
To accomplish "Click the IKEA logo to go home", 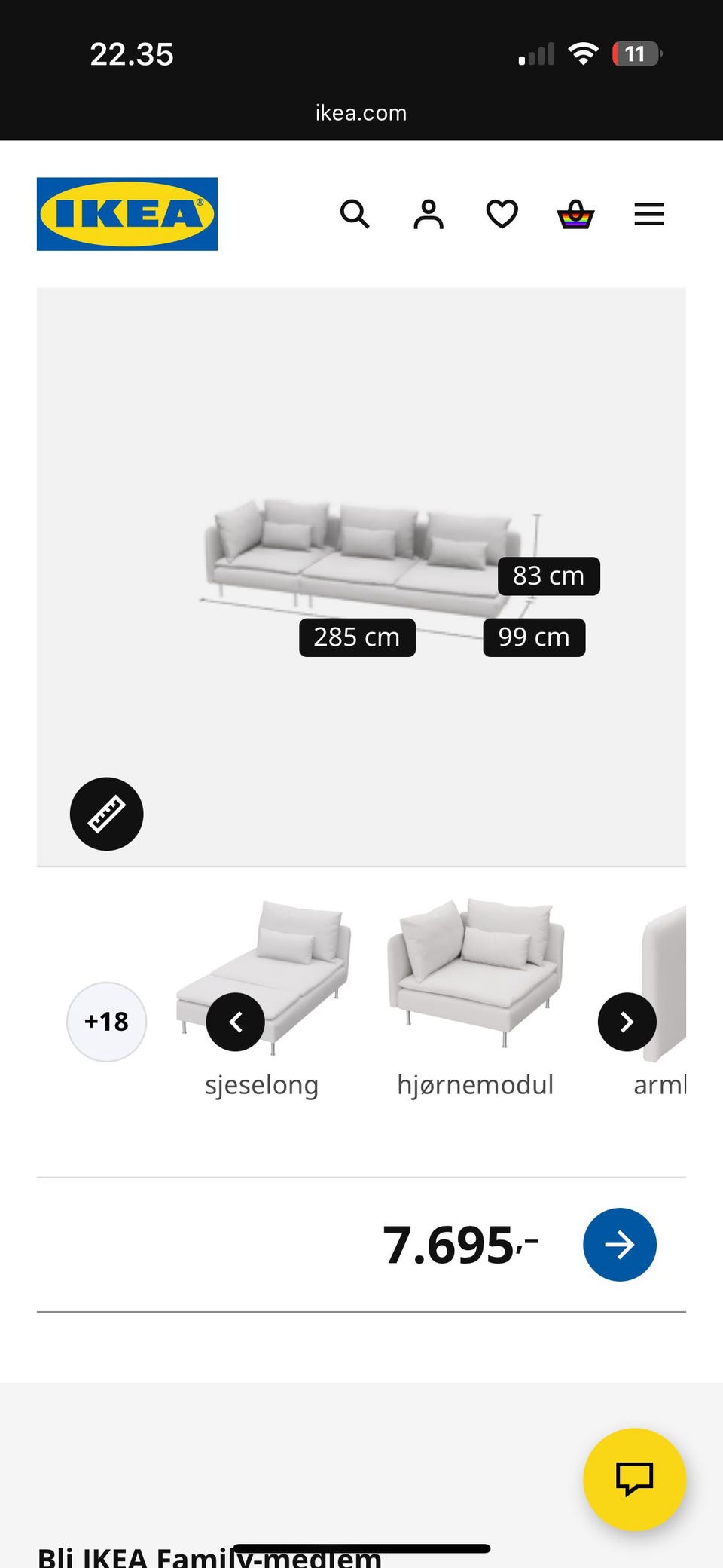I will pos(126,214).
